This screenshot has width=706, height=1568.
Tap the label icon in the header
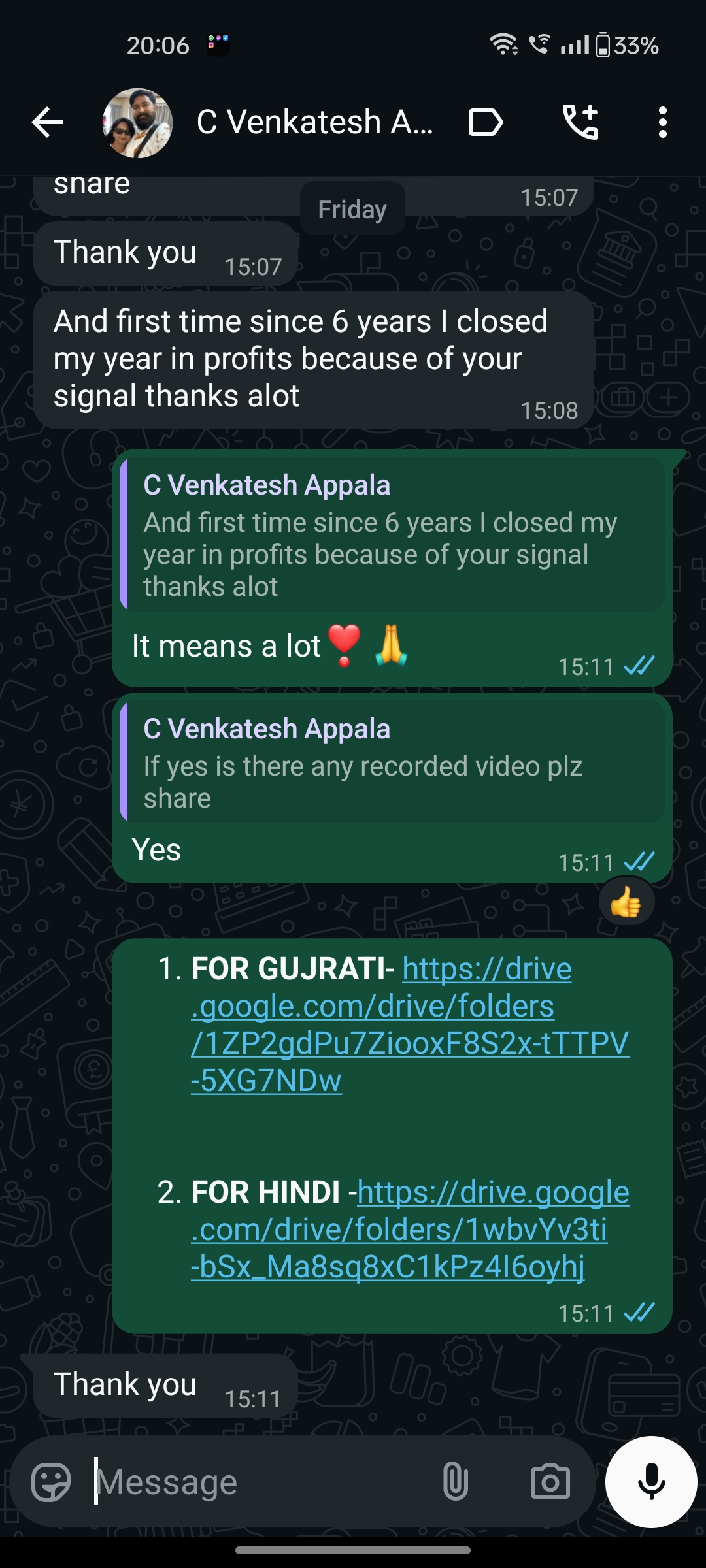pos(486,123)
